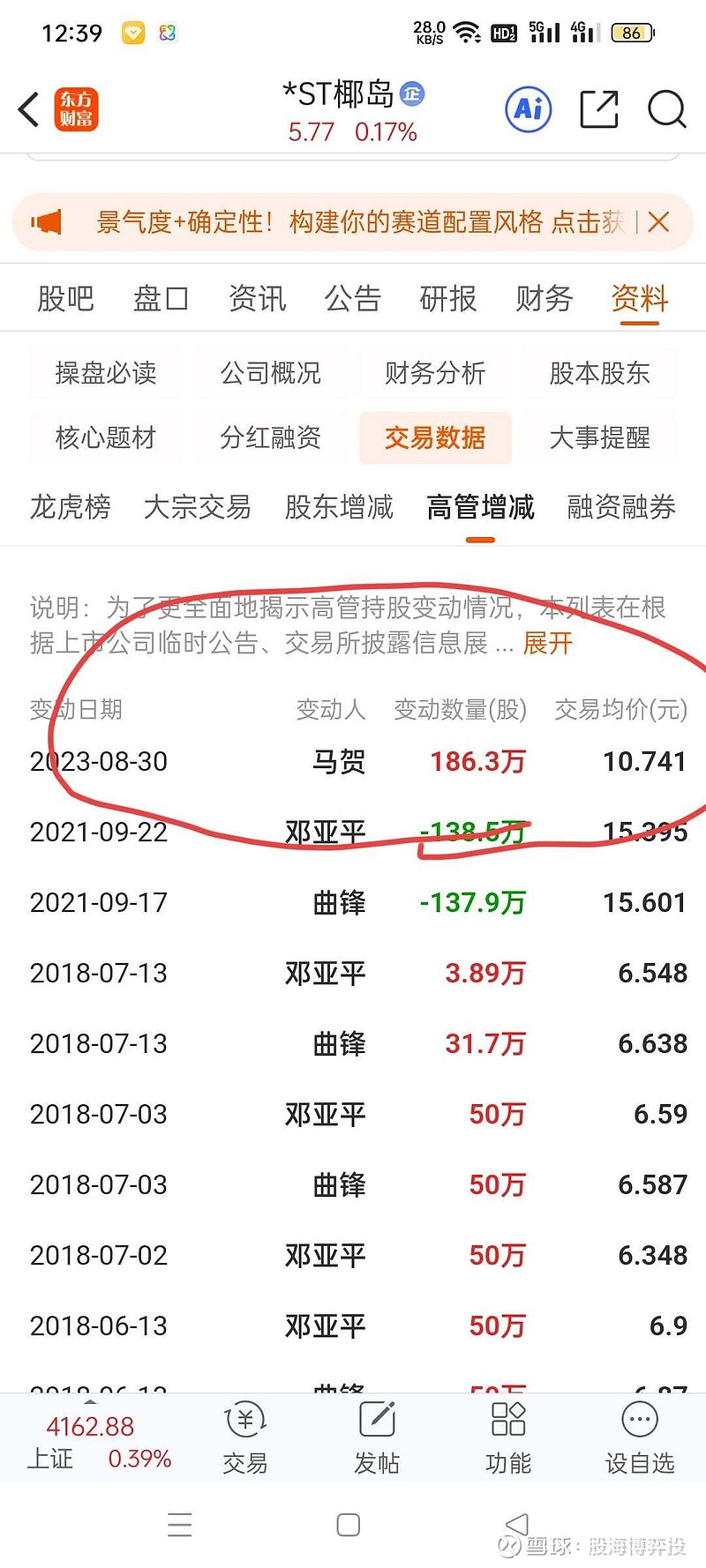Select the 交易数据 toggle button
The image size is (706, 1568).
point(436,437)
